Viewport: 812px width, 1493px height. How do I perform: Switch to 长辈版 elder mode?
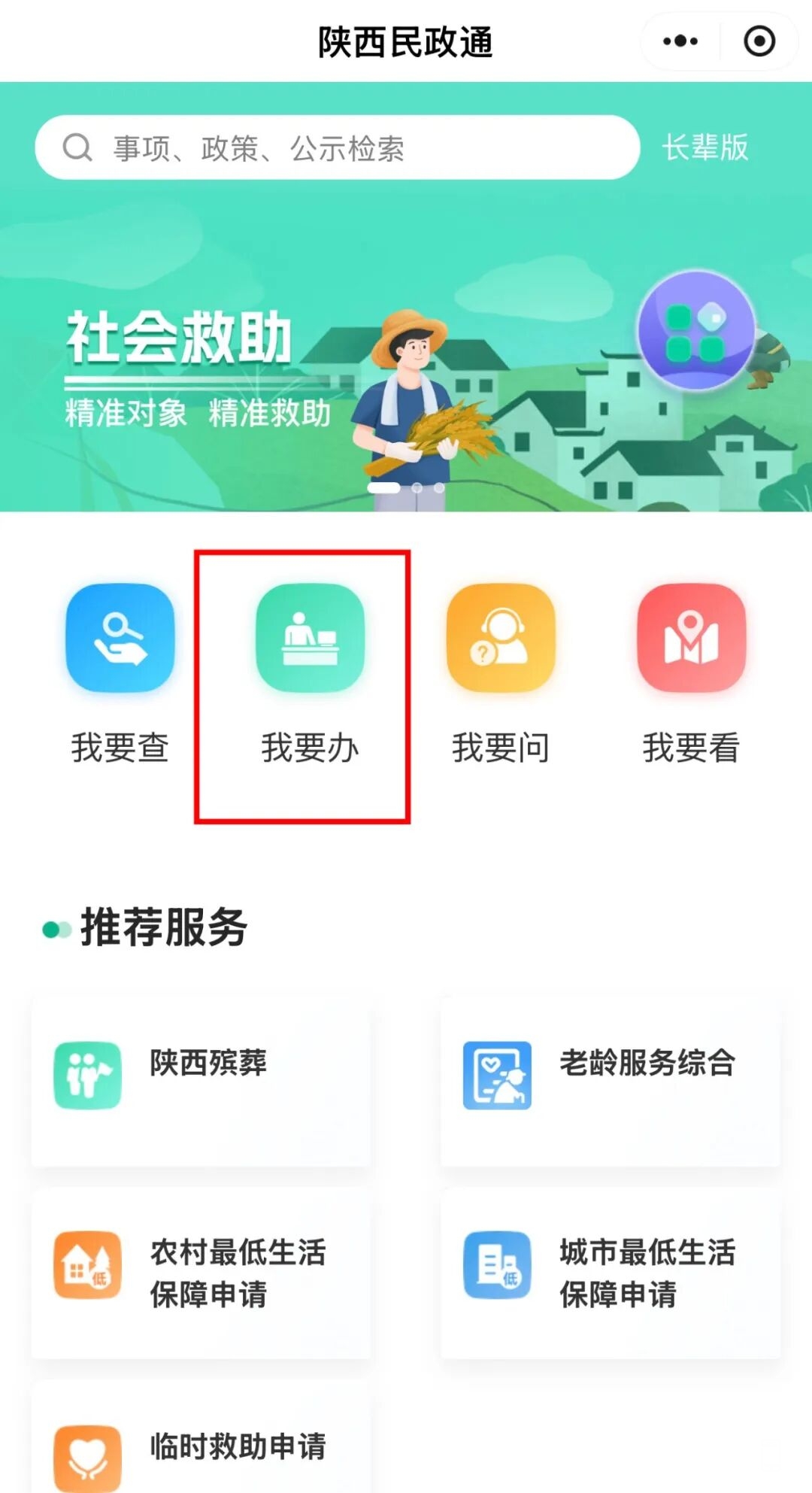click(x=704, y=147)
